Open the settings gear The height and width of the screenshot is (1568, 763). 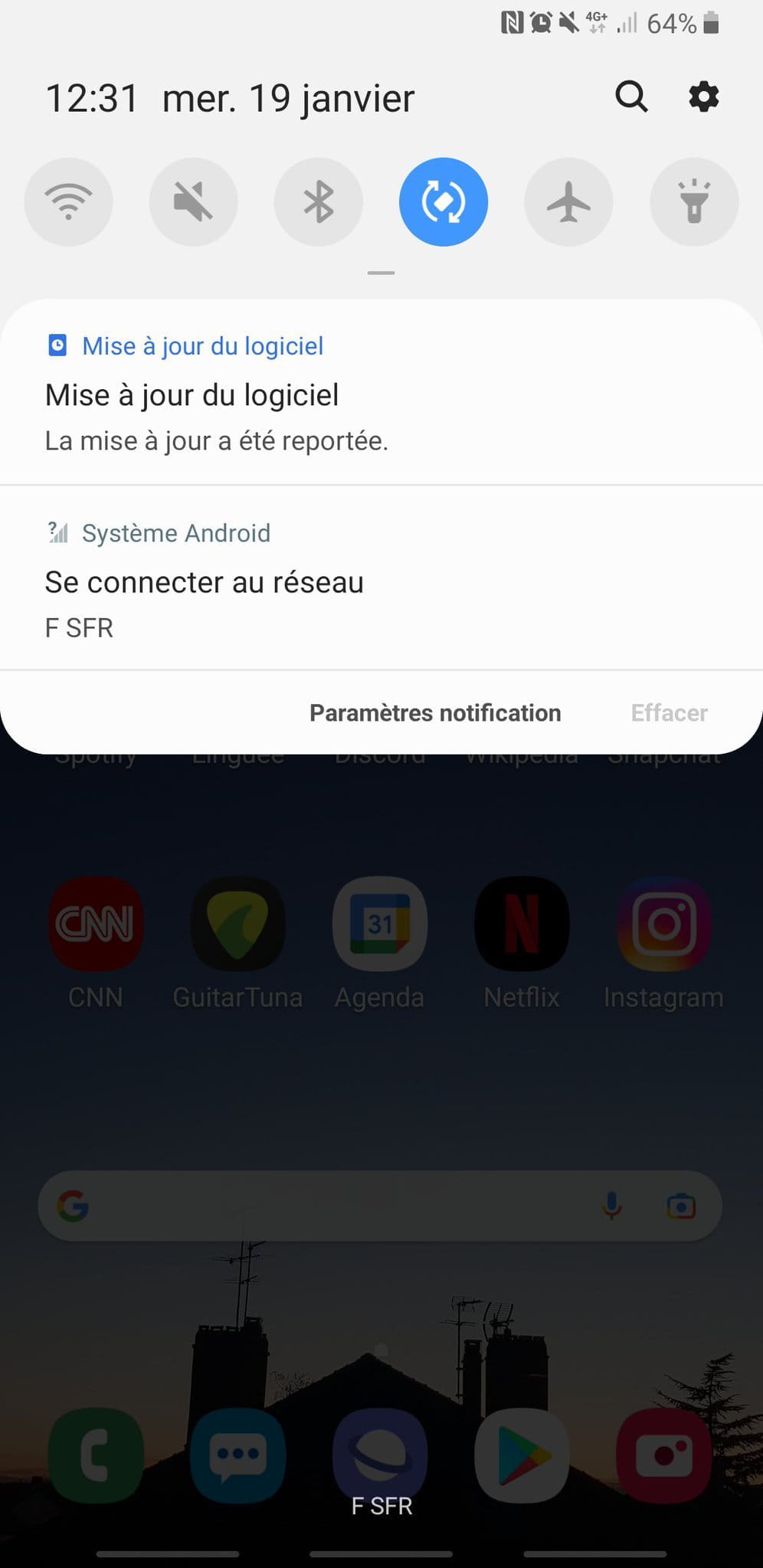click(x=703, y=97)
